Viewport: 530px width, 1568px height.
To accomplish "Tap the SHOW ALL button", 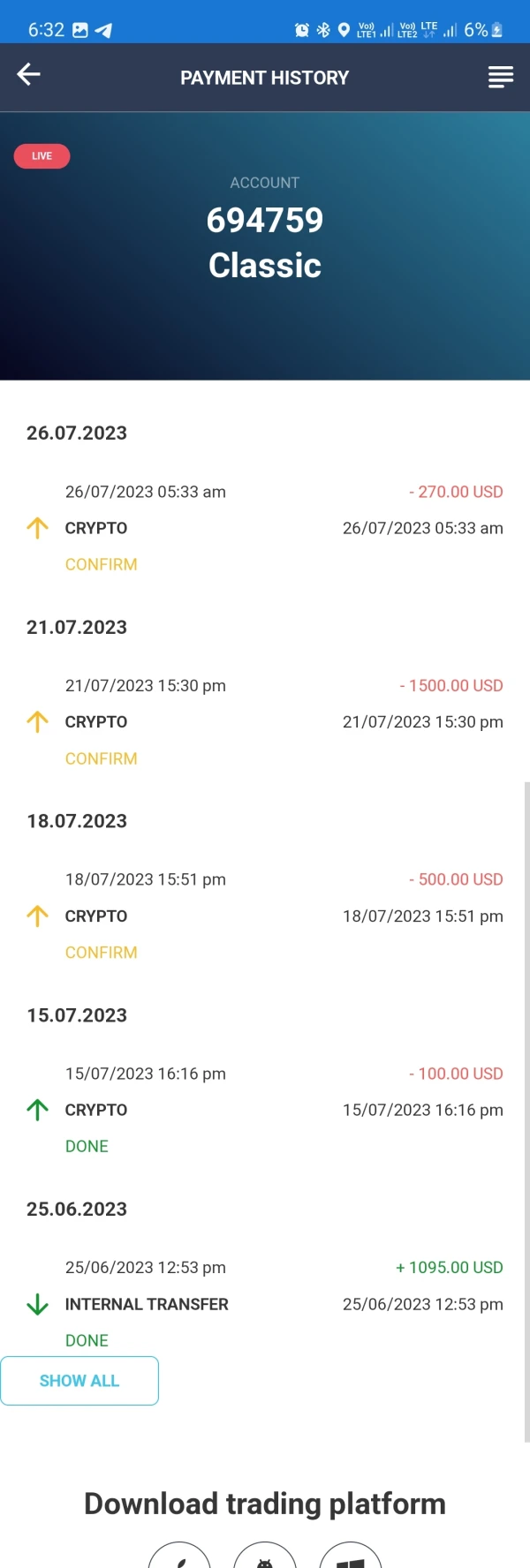I will tap(79, 1380).
